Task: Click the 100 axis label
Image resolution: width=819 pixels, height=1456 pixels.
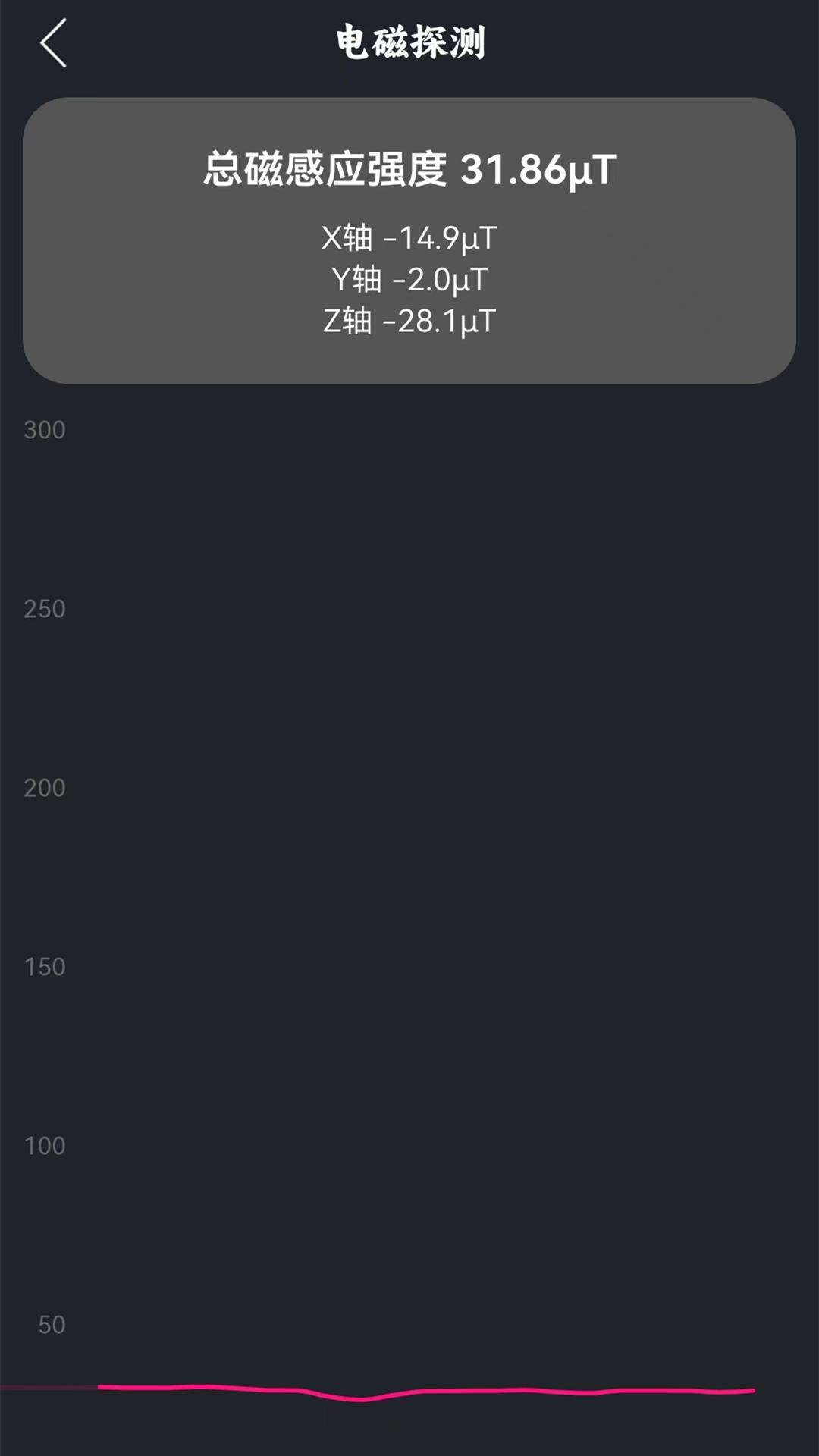Action: coord(44,1145)
